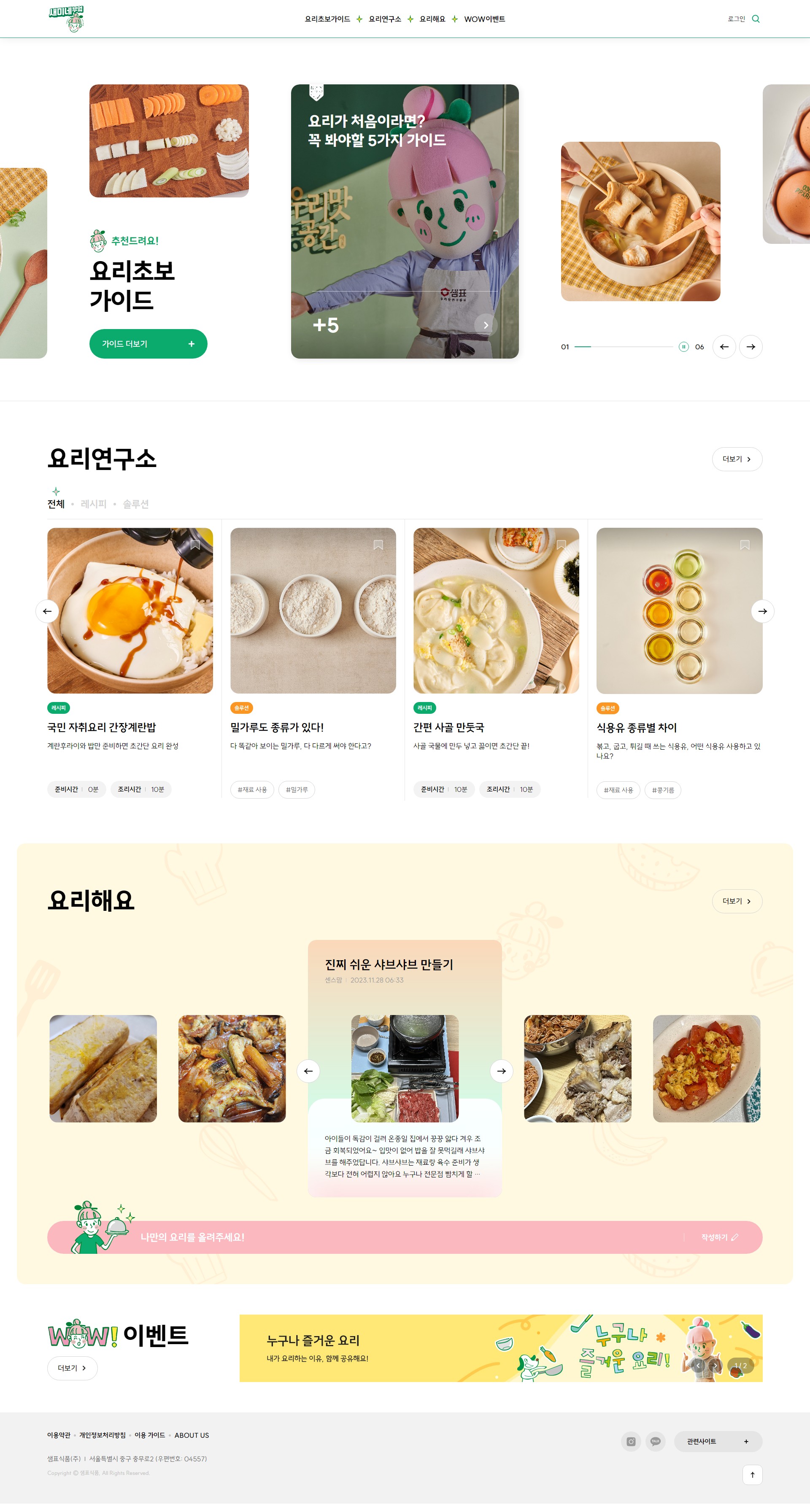This screenshot has width=810, height=1512.
Task: Open Instagram via footer social icon
Action: coord(631,1441)
